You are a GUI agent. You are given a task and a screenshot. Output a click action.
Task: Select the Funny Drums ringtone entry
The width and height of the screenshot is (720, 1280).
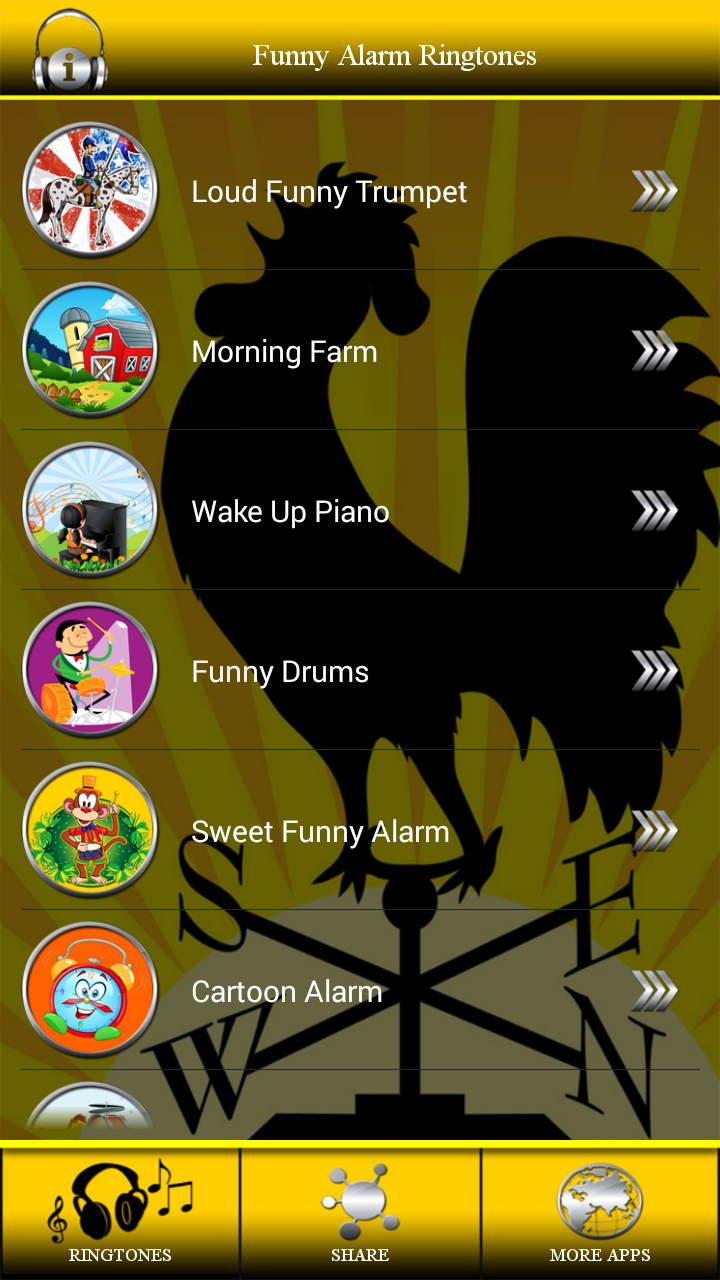(x=280, y=670)
